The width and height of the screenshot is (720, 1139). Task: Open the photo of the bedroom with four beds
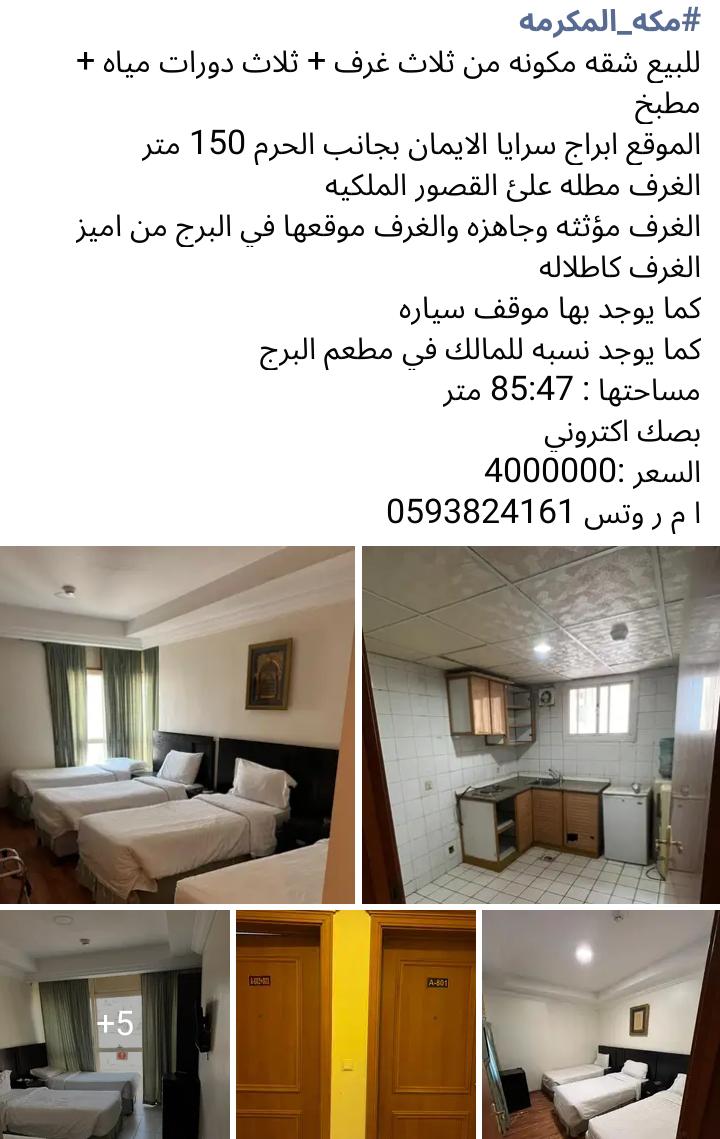tap(177, 725)
